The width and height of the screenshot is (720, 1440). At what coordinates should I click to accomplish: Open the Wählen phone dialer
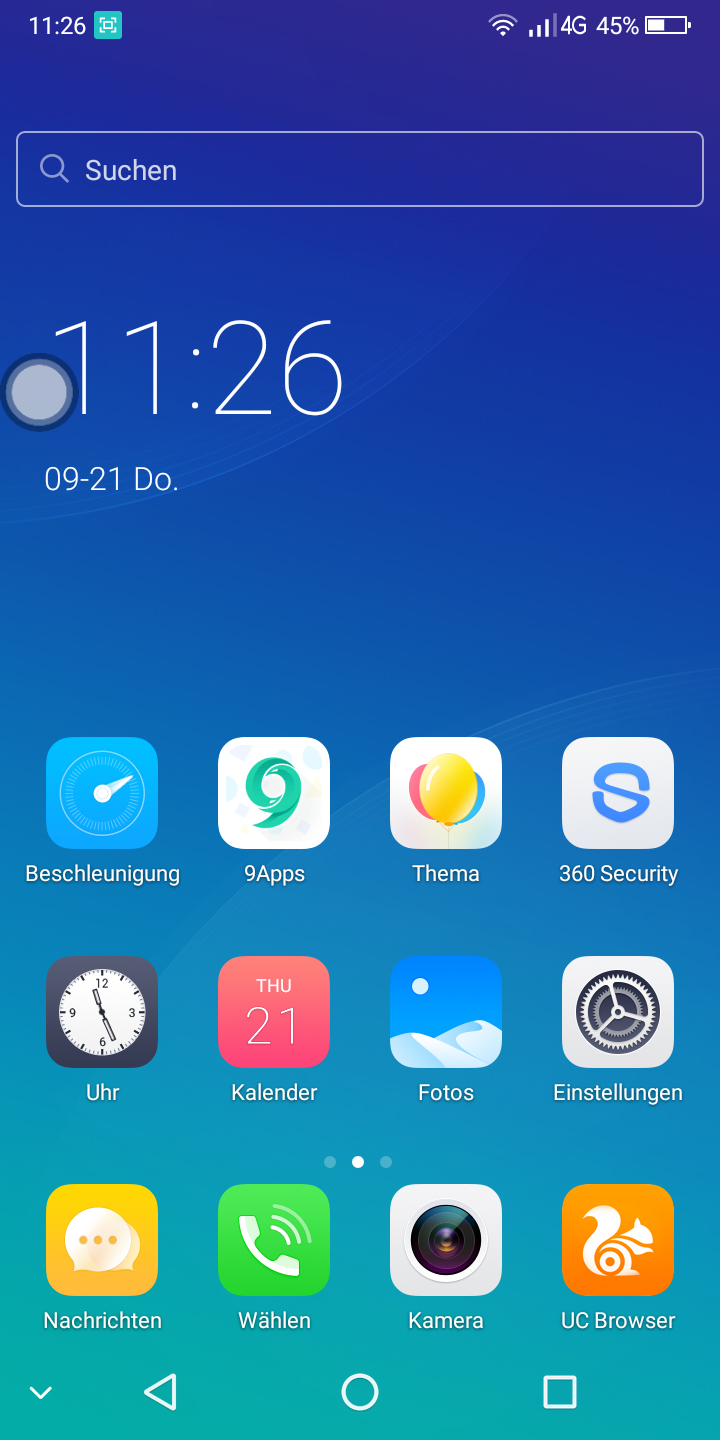(x=274, y=1240)
